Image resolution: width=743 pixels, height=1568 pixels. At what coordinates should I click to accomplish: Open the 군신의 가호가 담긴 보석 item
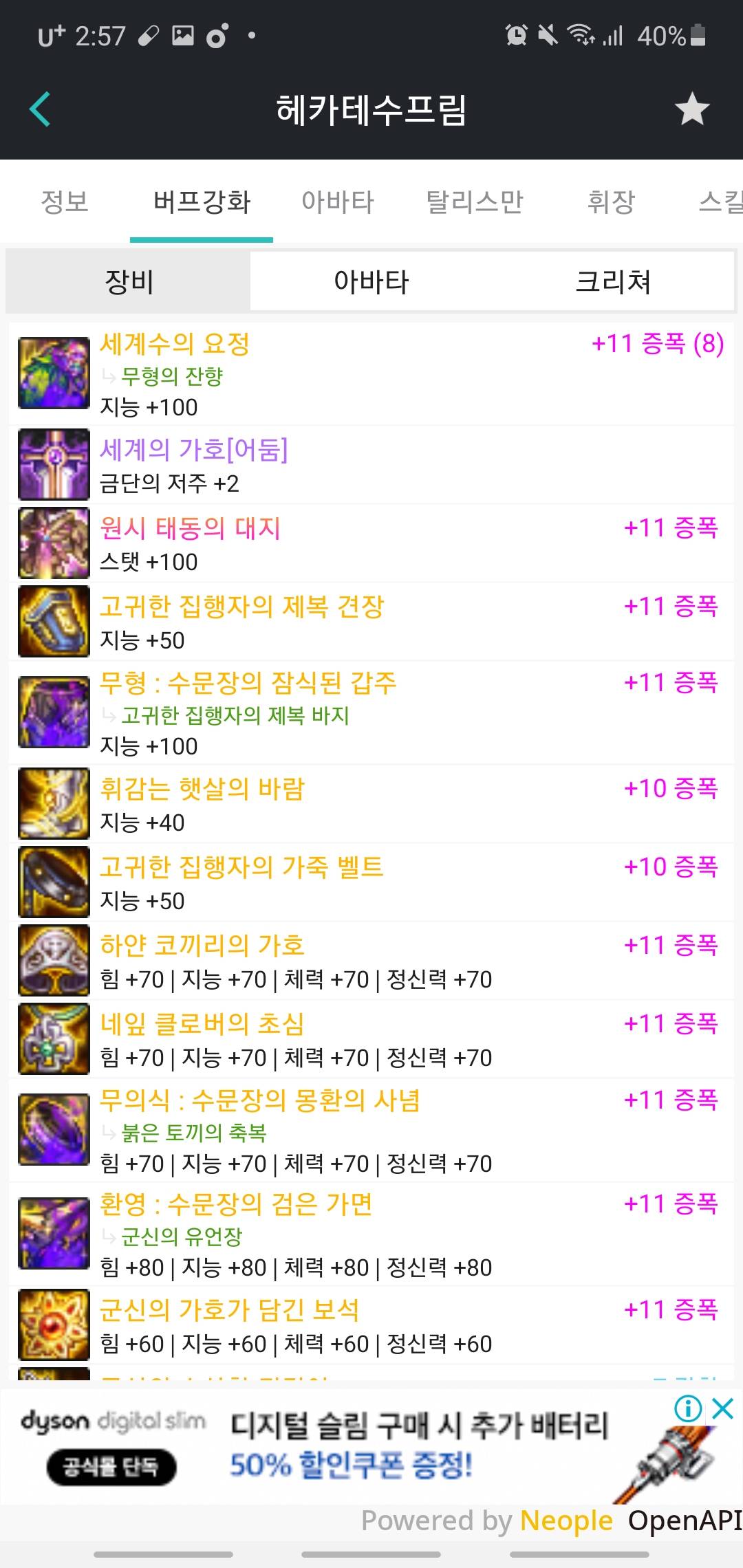pos(371,1325)
